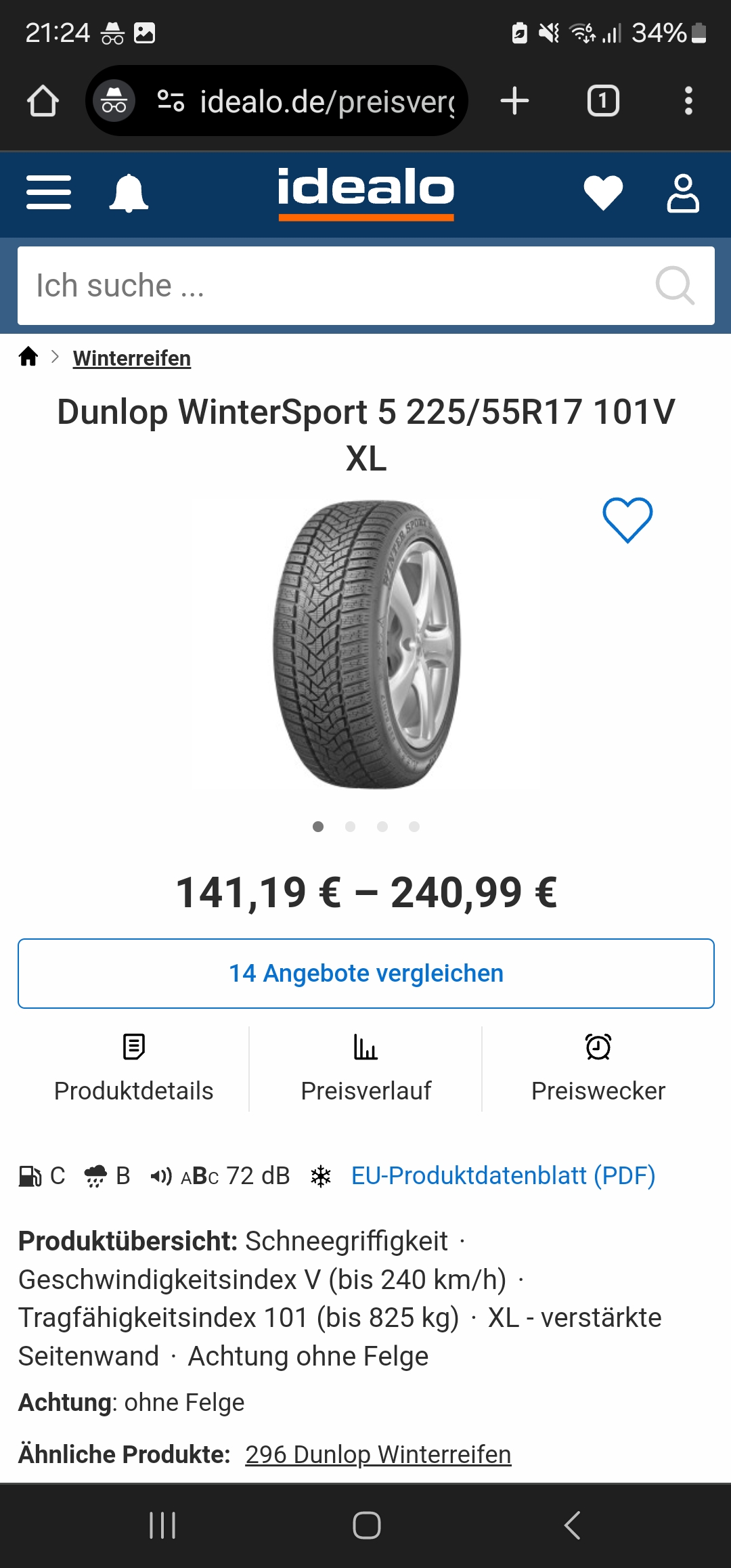
Task: Open your idealo account profile
Action: point(683,193)
